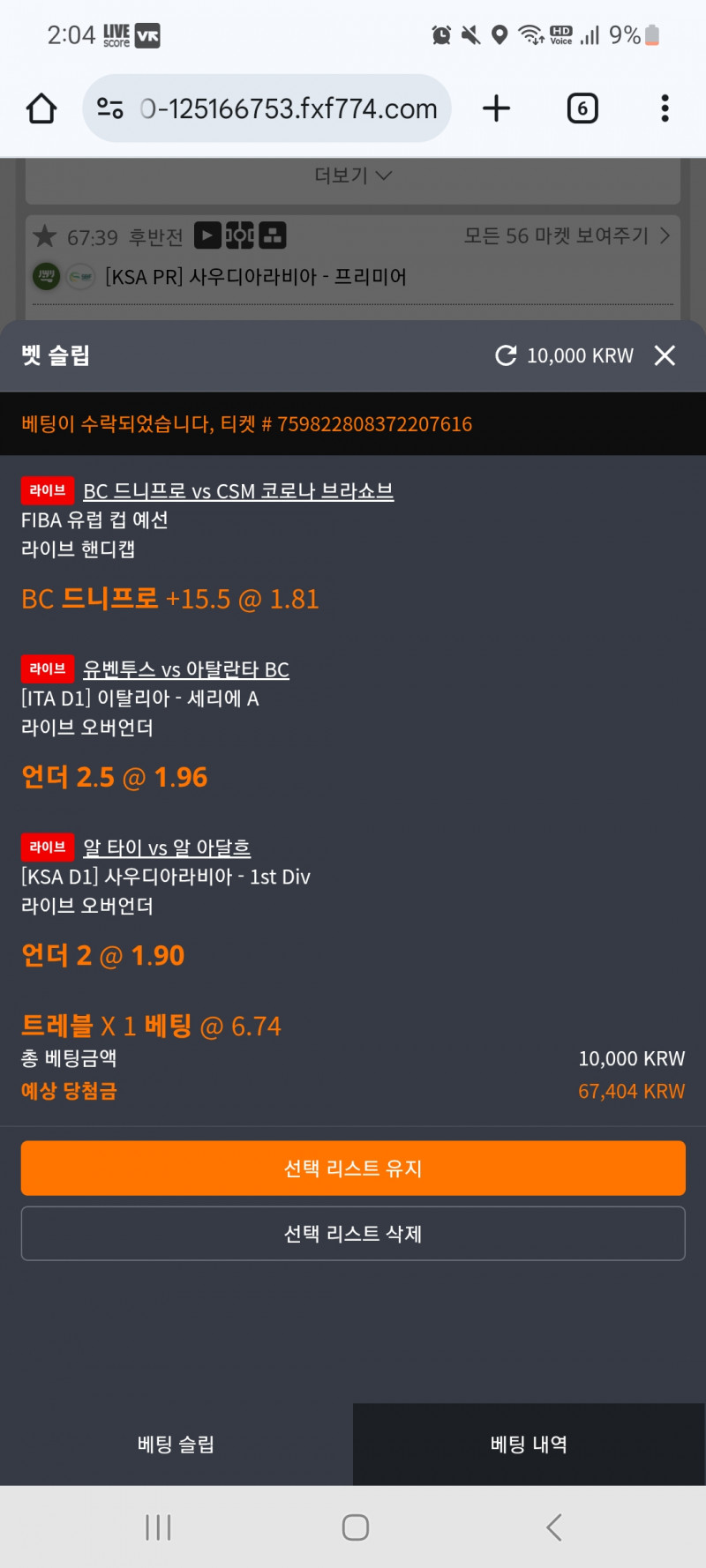The width and height of the screenshot is (706, 1568).
Task: View the 6 open browser tabs
Action: 582,108
